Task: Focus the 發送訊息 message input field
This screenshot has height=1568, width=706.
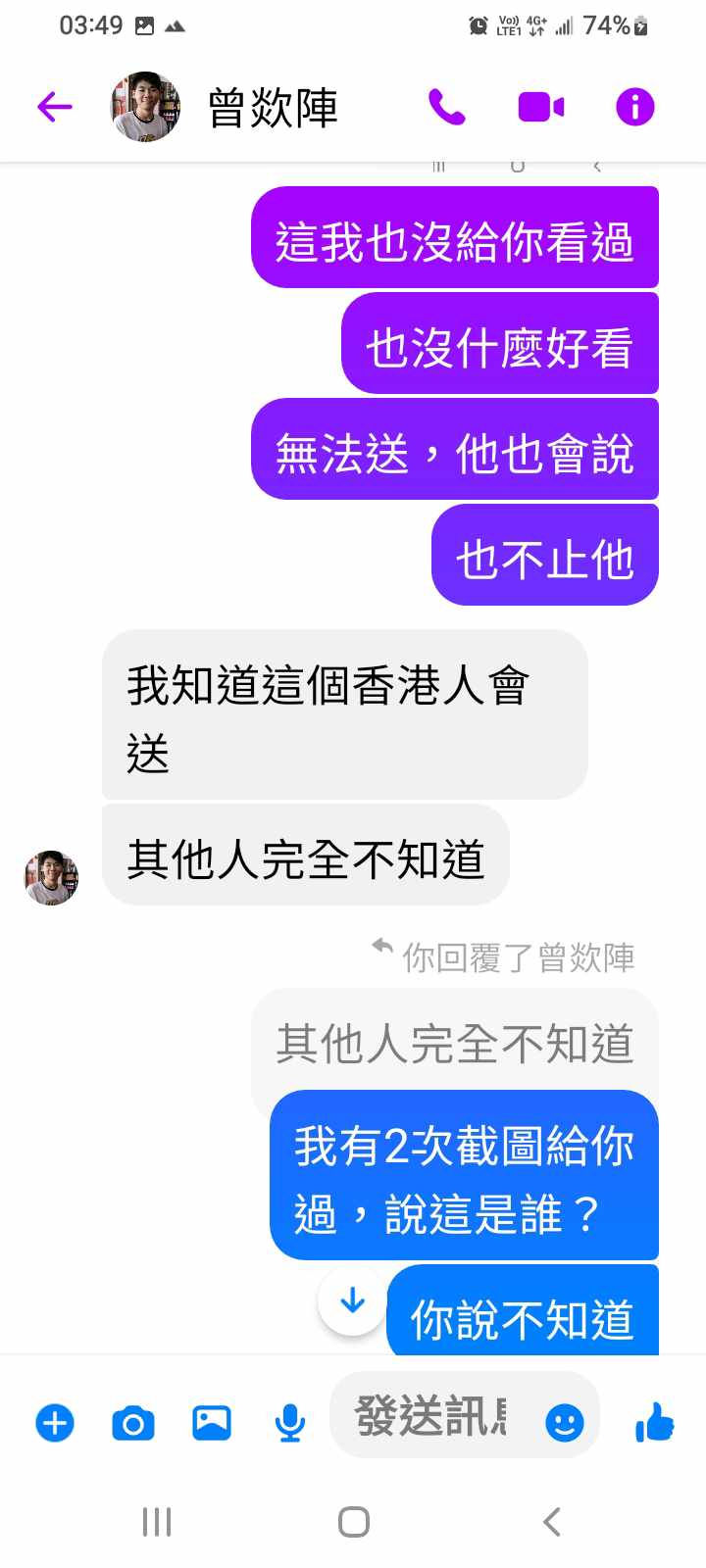Action: 431,1416
